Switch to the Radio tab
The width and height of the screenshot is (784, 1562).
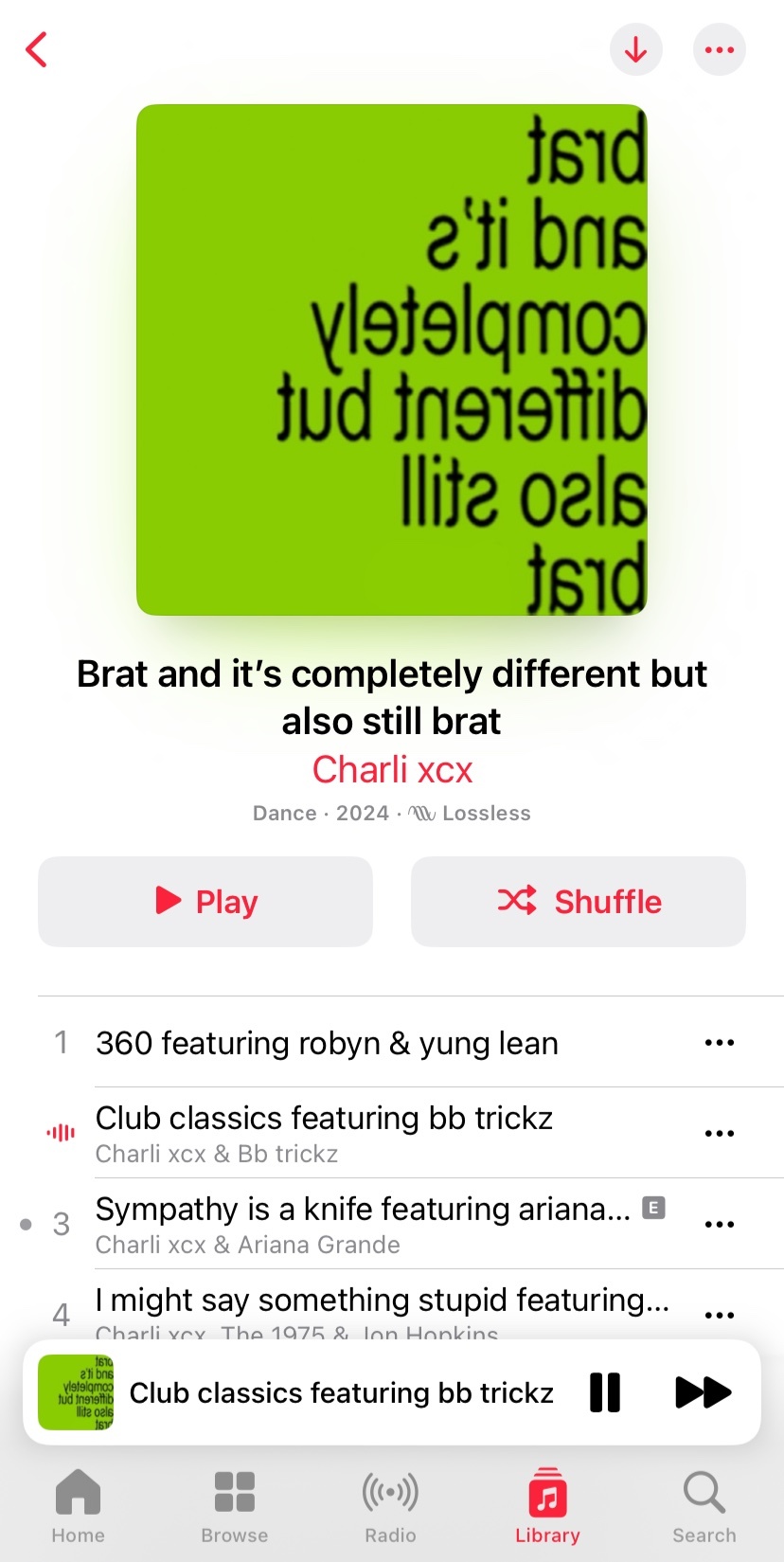pyautogui.click(x=390, y=1506)
